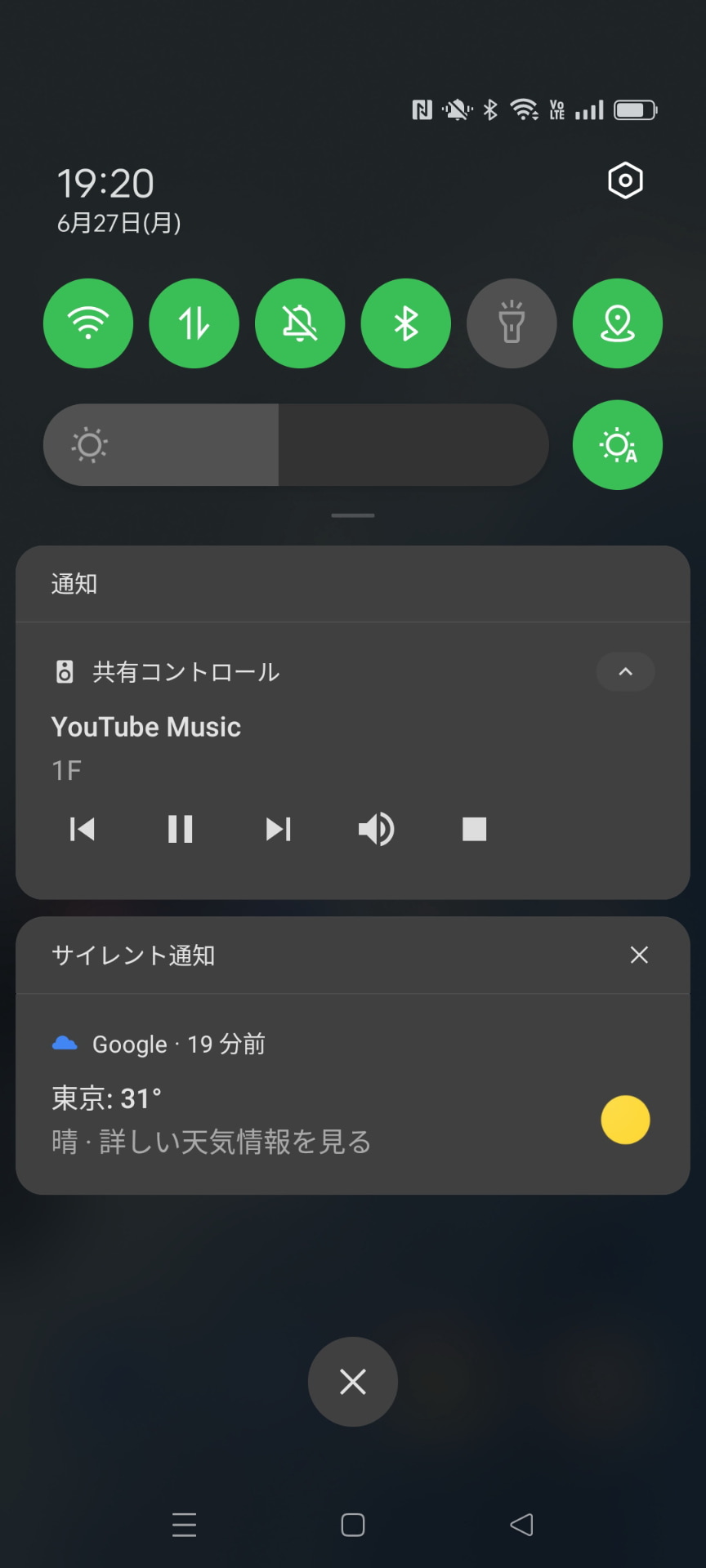Expand the notification shade drag handle
Screen dimensions: 706x1568
click(x=352, y=514)
